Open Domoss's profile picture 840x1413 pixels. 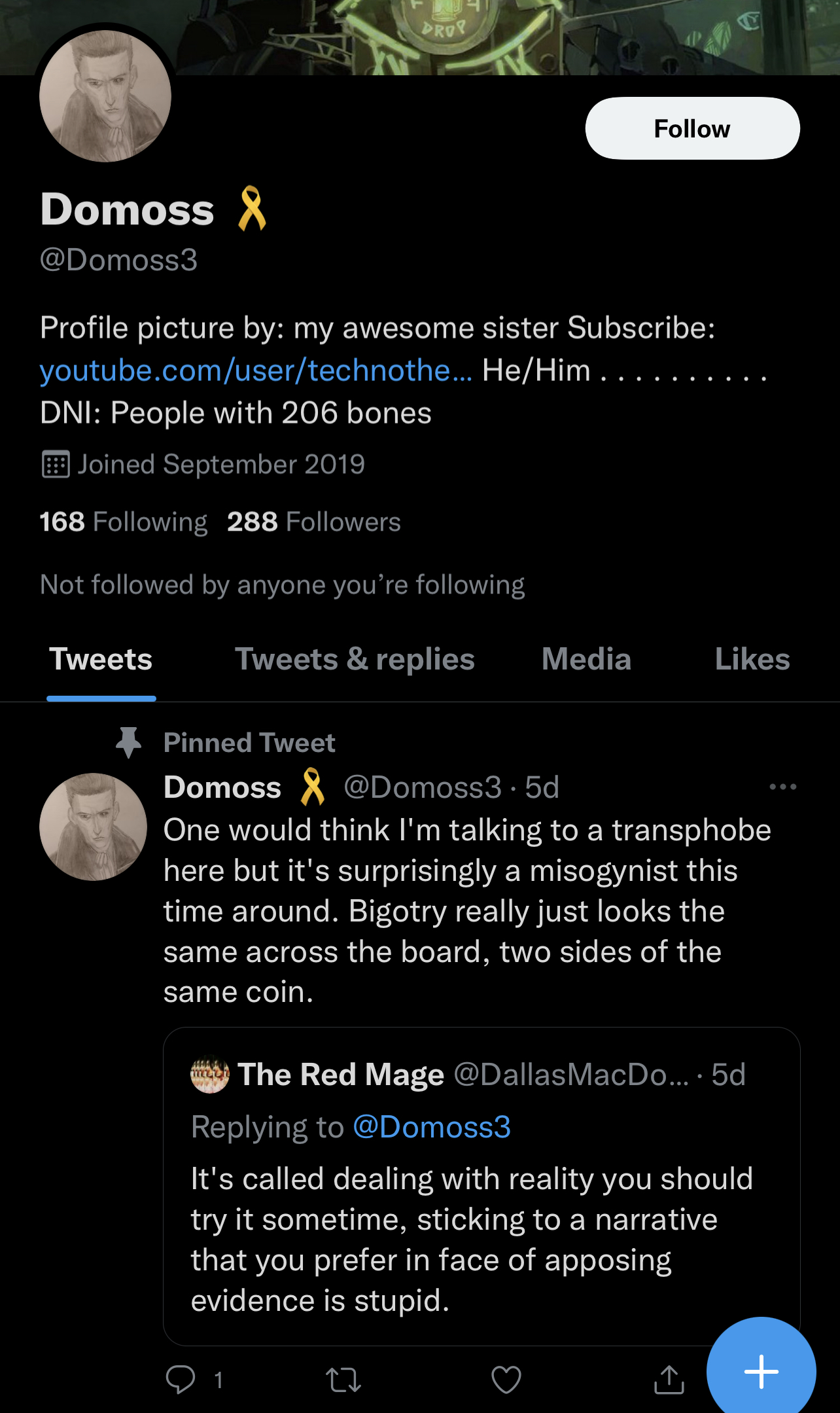click(105, 96)
